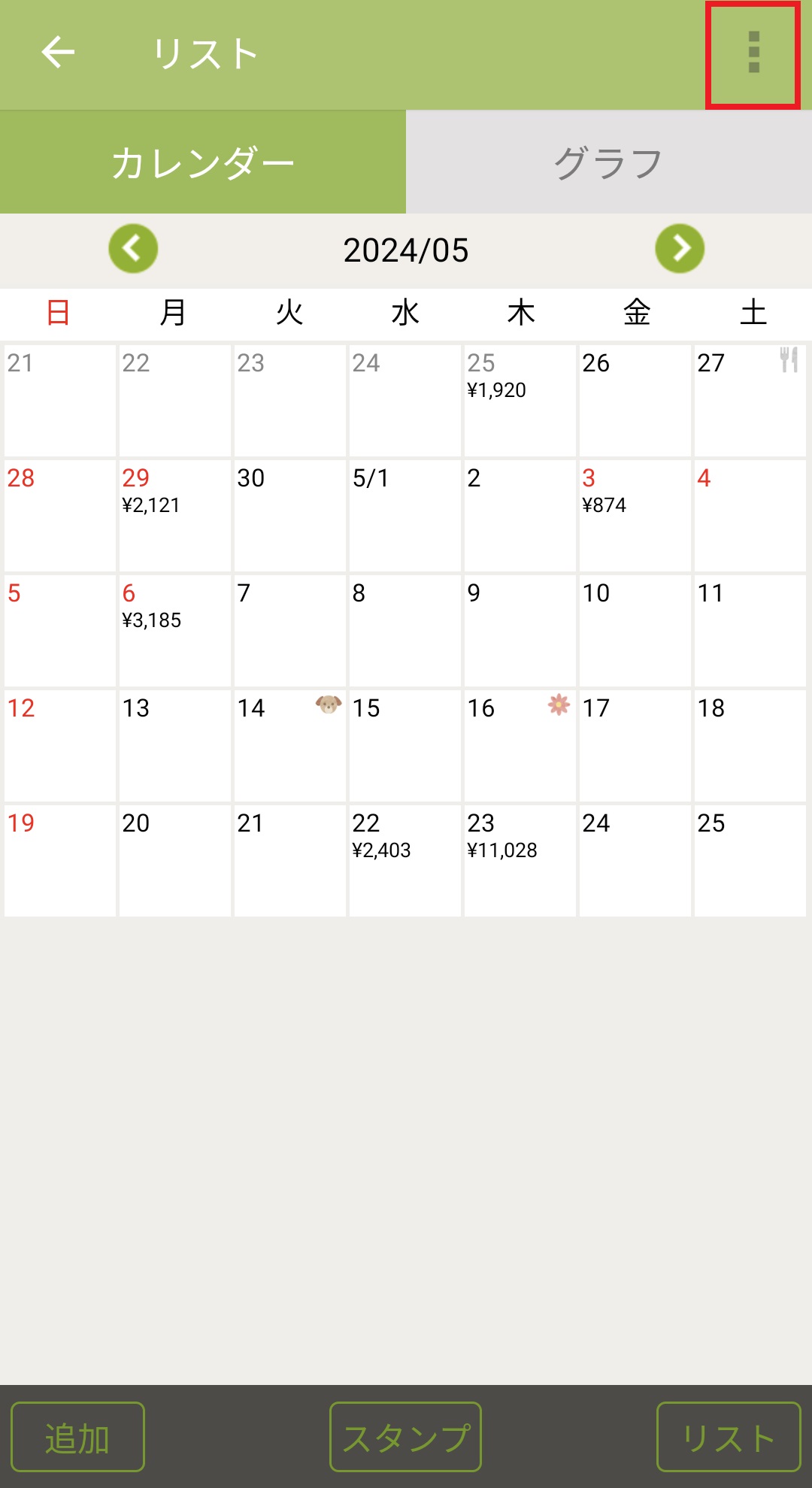Image resolution: width=812 pixels, height=1488 pixels.
Task: Select day 22 with ¥2,403
Action: tap(404, 860)
